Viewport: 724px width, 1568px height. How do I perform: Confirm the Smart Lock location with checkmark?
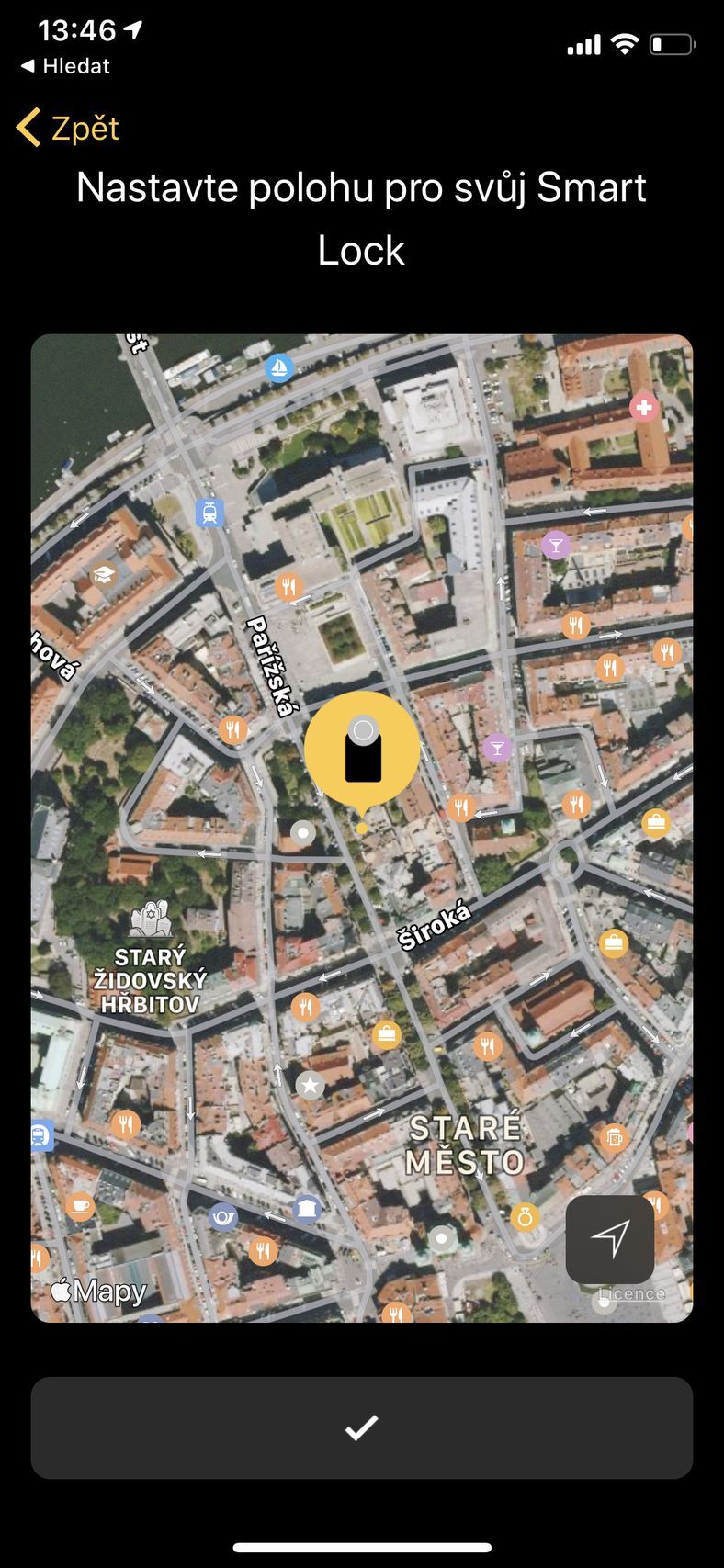point(361,1427)
